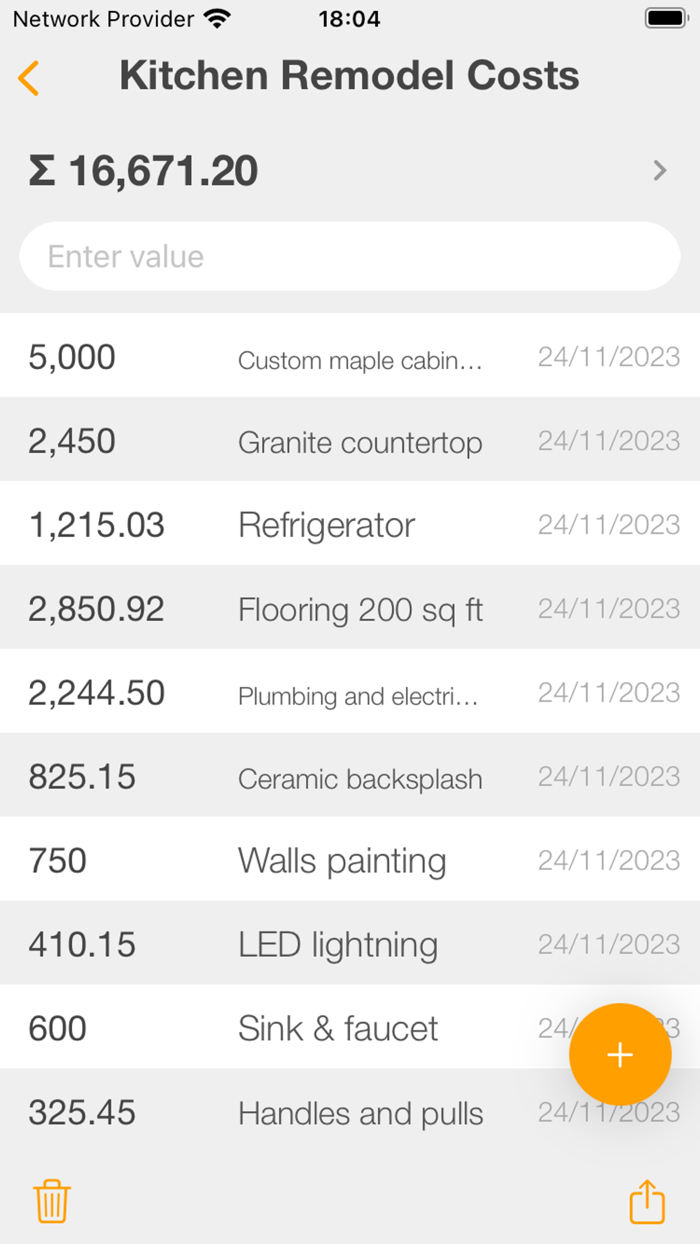Share the list via the share icon

point(647,1201)
